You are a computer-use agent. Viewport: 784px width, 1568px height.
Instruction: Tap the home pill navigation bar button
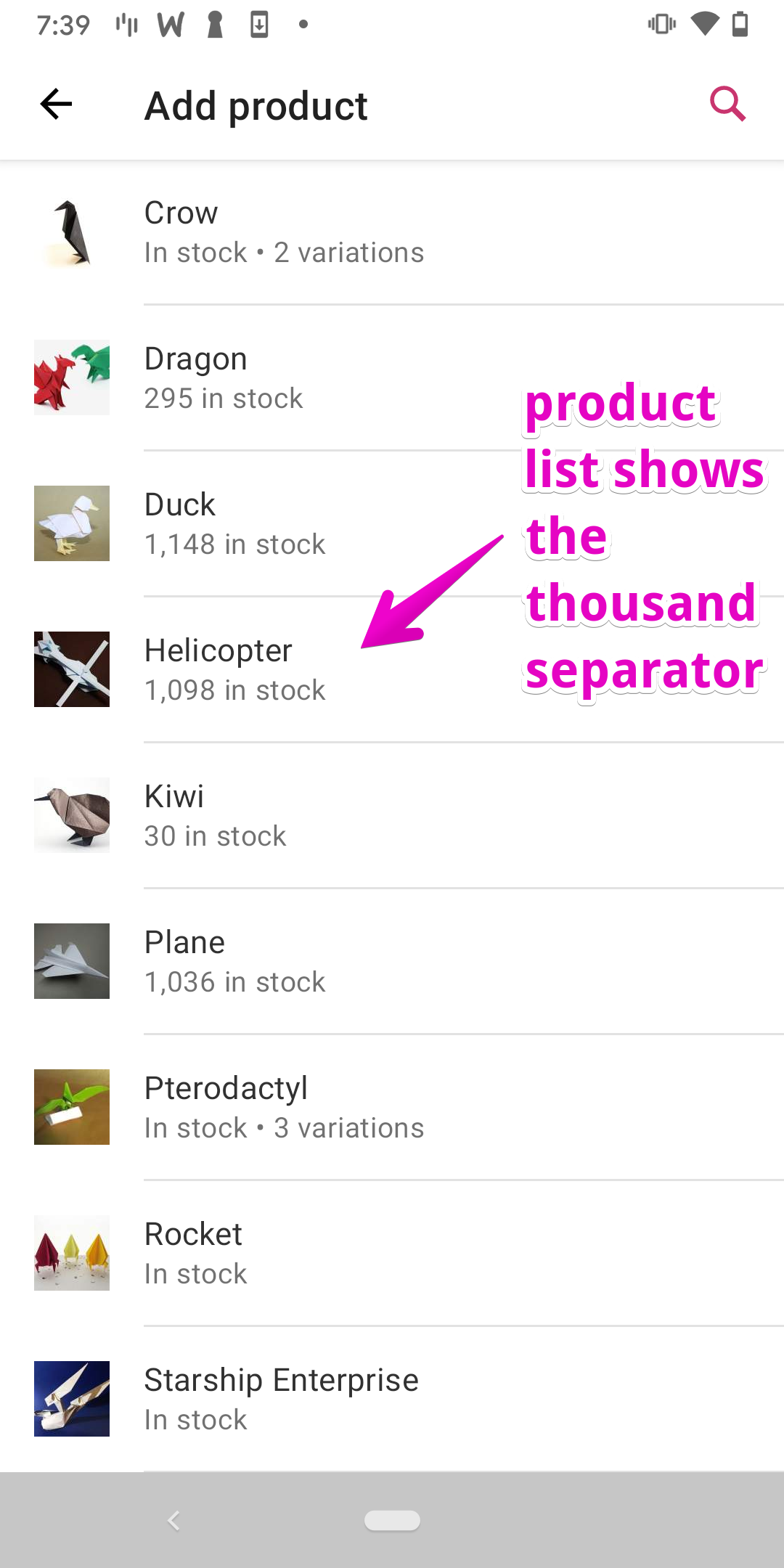(x=392, y=1521)
